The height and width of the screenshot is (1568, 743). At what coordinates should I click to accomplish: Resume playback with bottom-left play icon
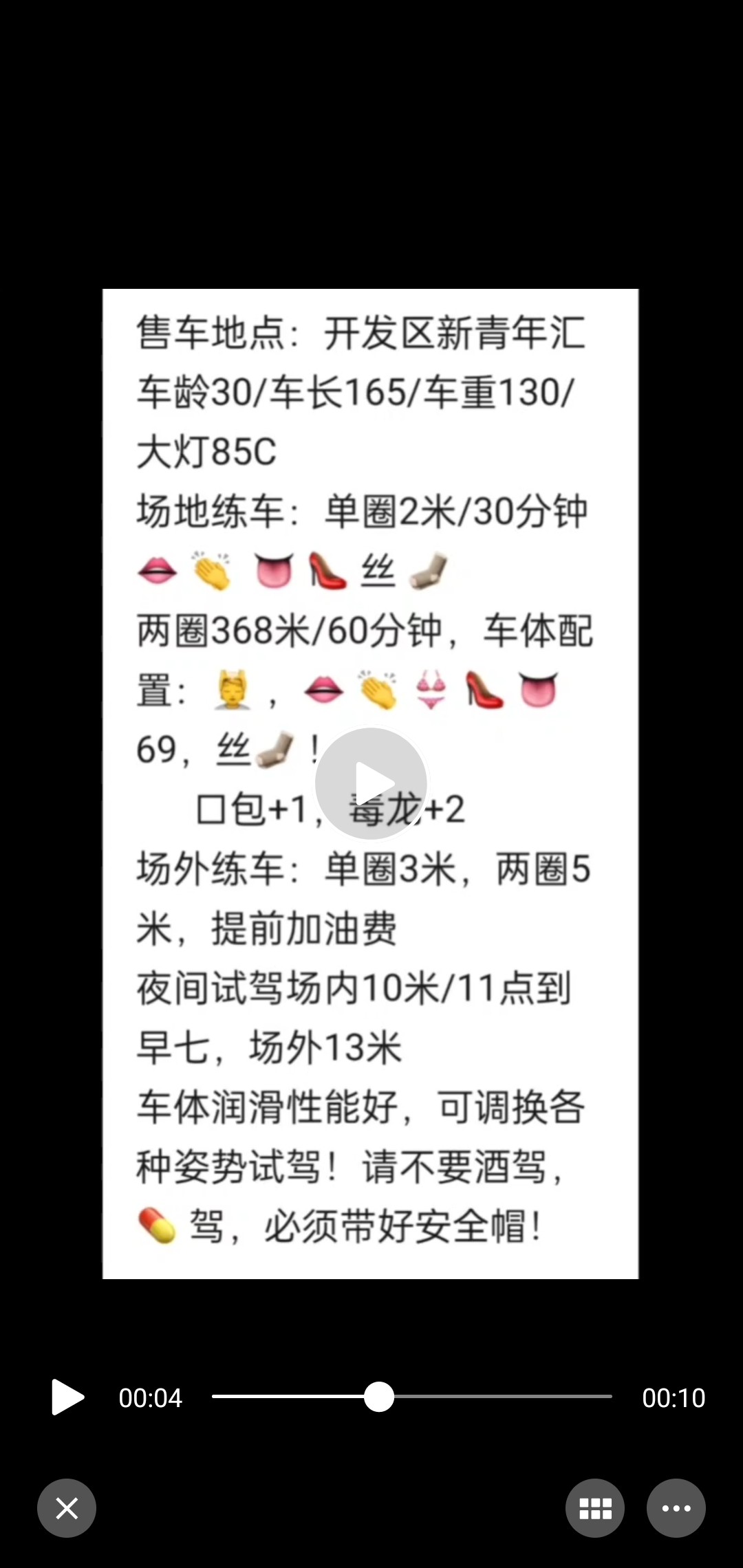coord(67,1397)
